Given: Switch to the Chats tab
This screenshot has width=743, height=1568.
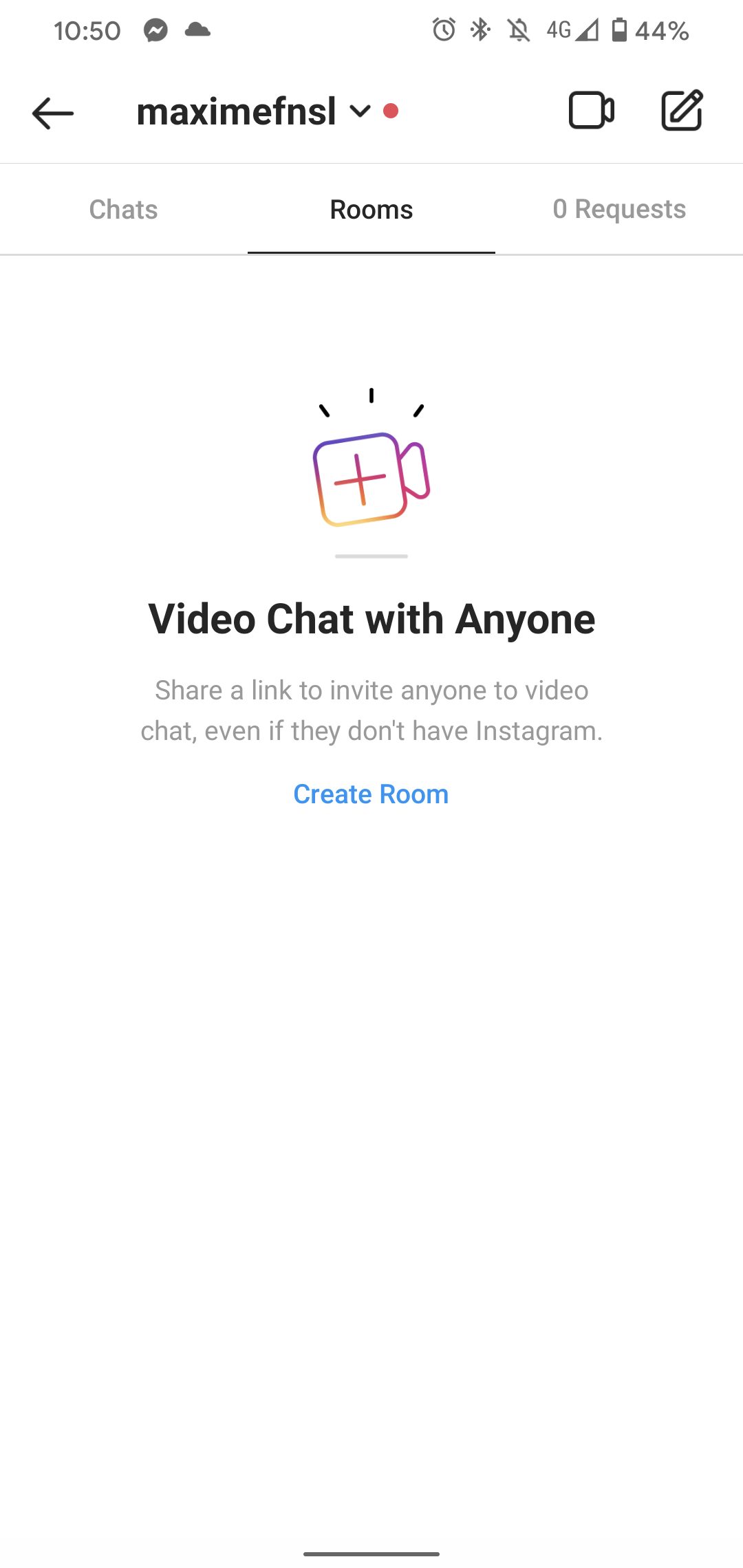Looking at the screenshot, I should pyautogui.click(x=122, y=209).
